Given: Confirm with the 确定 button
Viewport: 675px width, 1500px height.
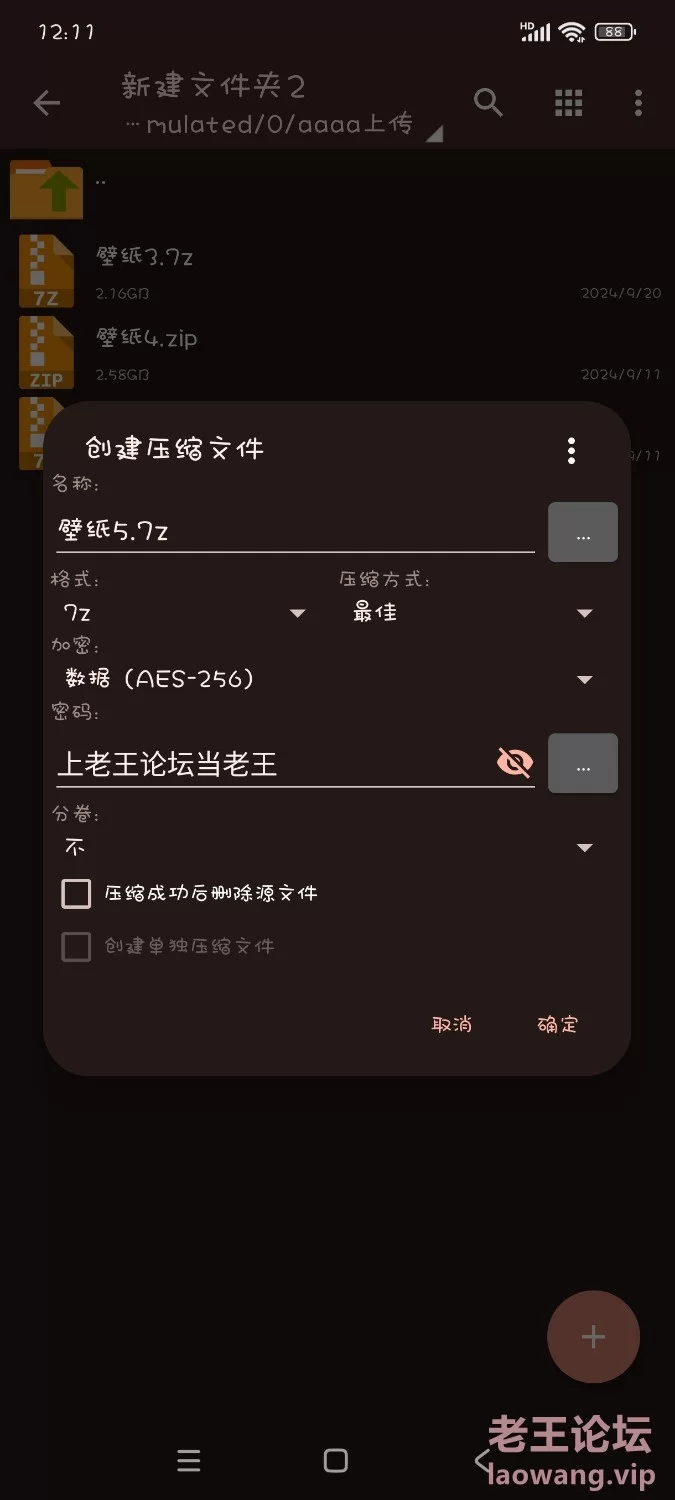Looking at the screenshot, I should tap(557, 1025).
